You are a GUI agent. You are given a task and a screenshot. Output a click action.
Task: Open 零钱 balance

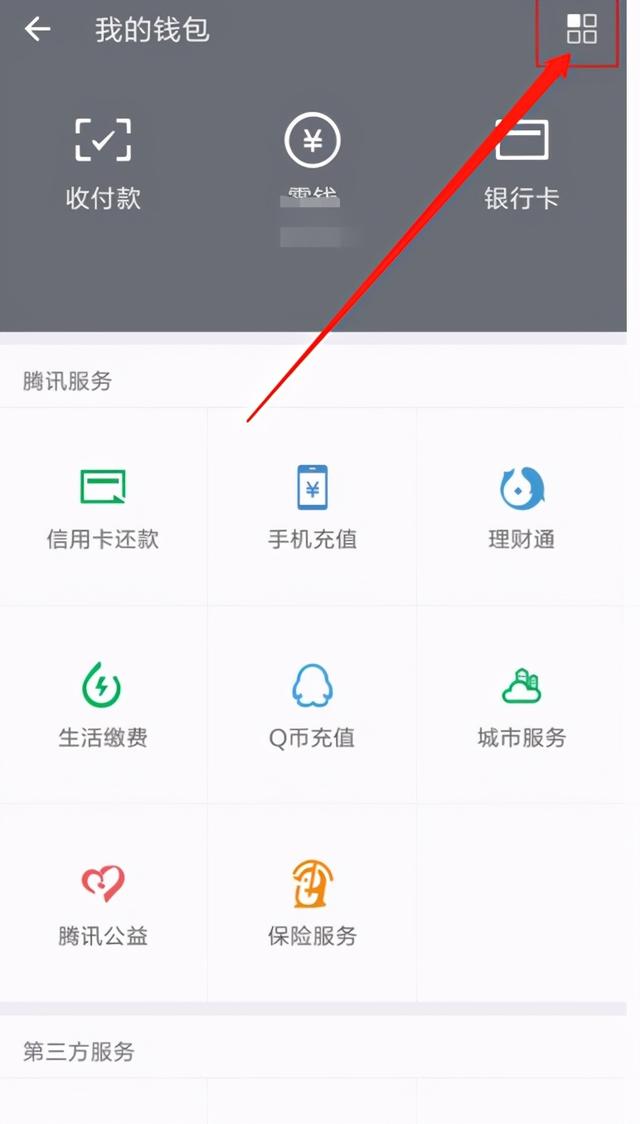[312, 160]
